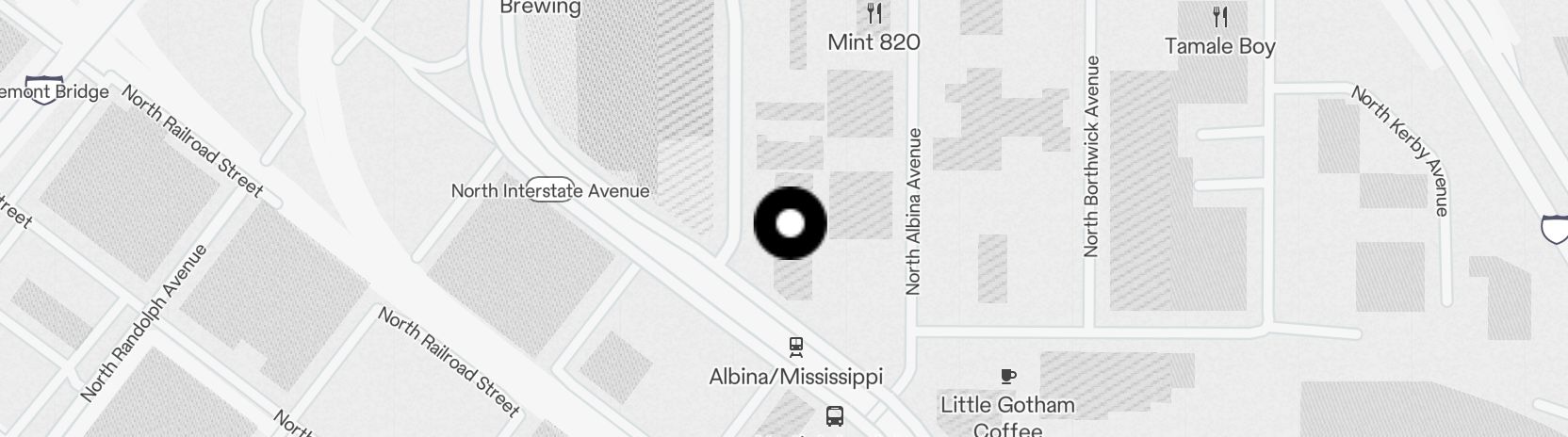The image size is (1568, 437).
Task: Select the Albina/Mississippi train station marker
Action: point(796,348)
